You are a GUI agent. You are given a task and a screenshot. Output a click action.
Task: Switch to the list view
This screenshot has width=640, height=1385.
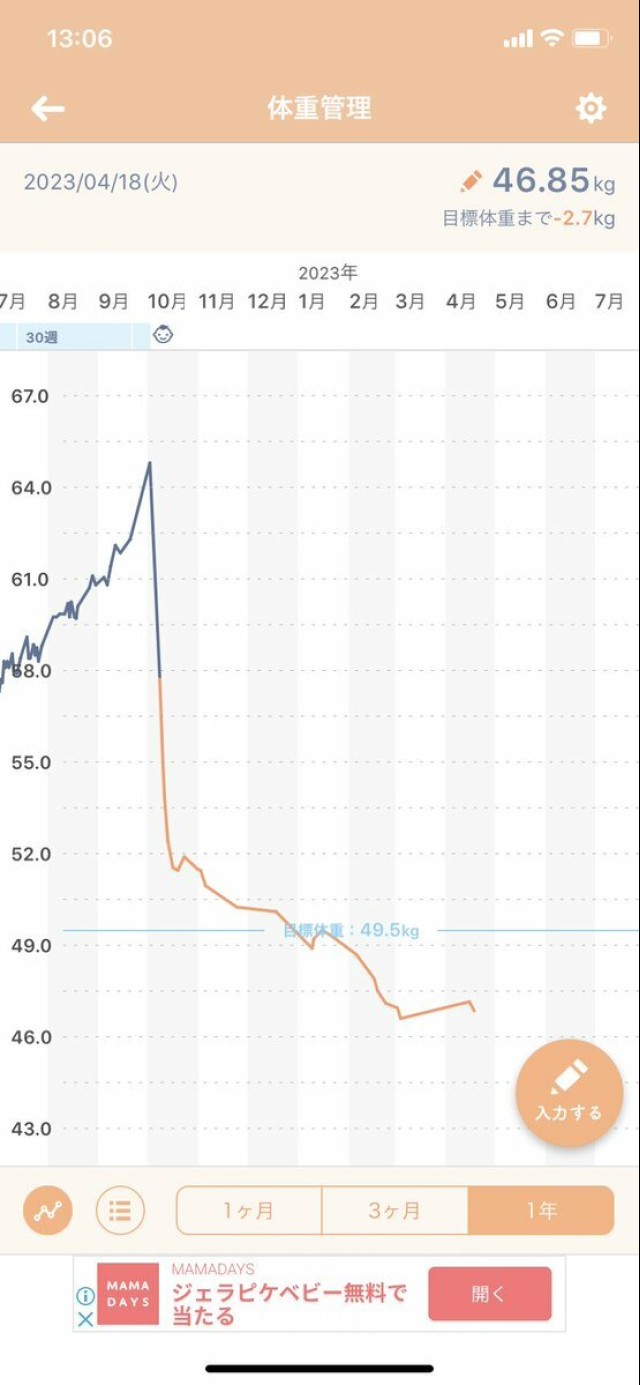coord(120,1211)
